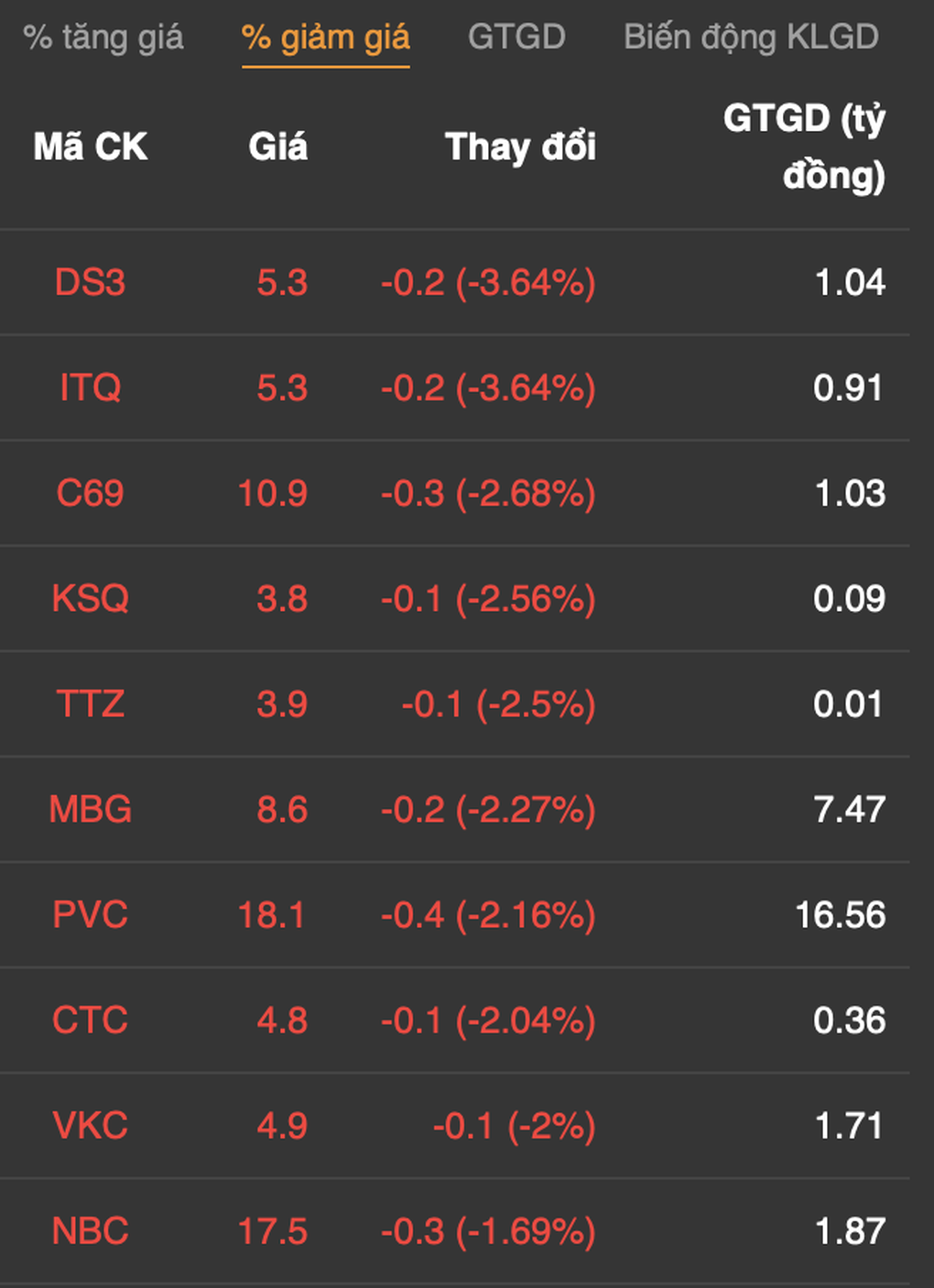Show the Biến động KLGD tab
The image size is (934, 1288).
(751, 38)
